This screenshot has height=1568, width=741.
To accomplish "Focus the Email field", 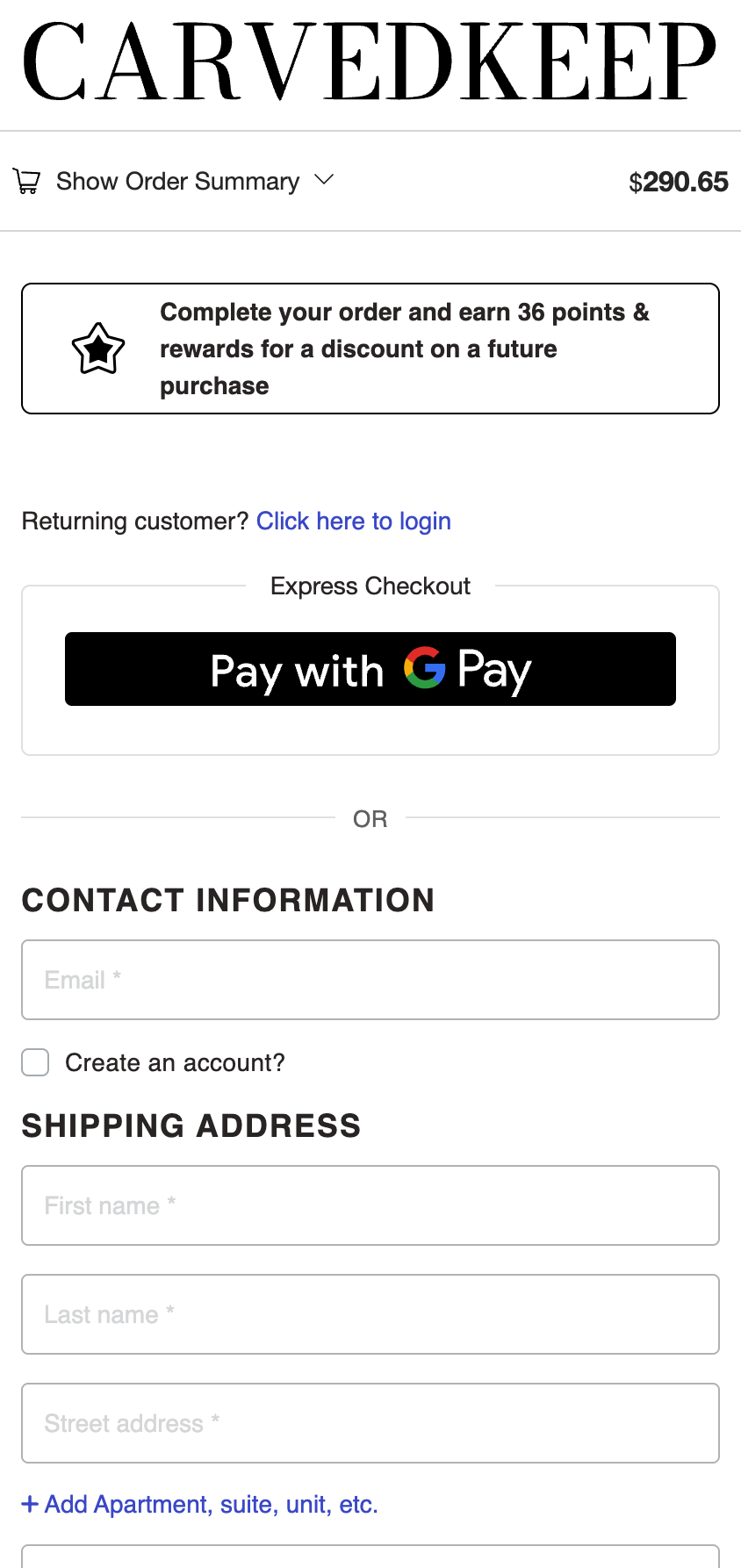I will (x=370, y=980).
